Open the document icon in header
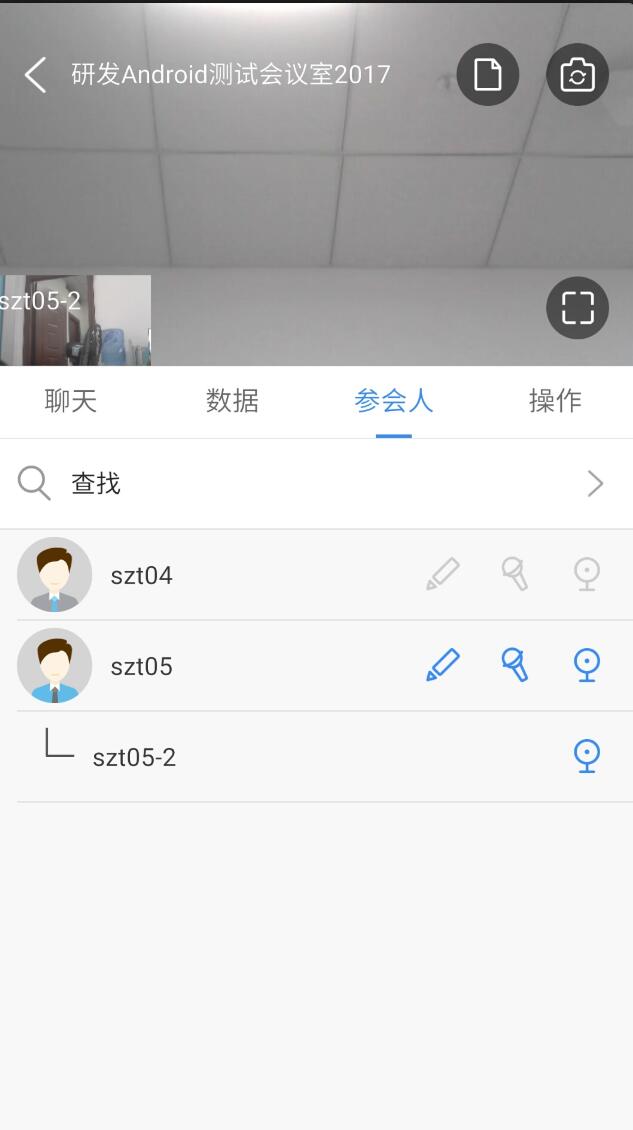Image resolution: width=633 pixels, height=1130 pixels. tap(487, 74)
